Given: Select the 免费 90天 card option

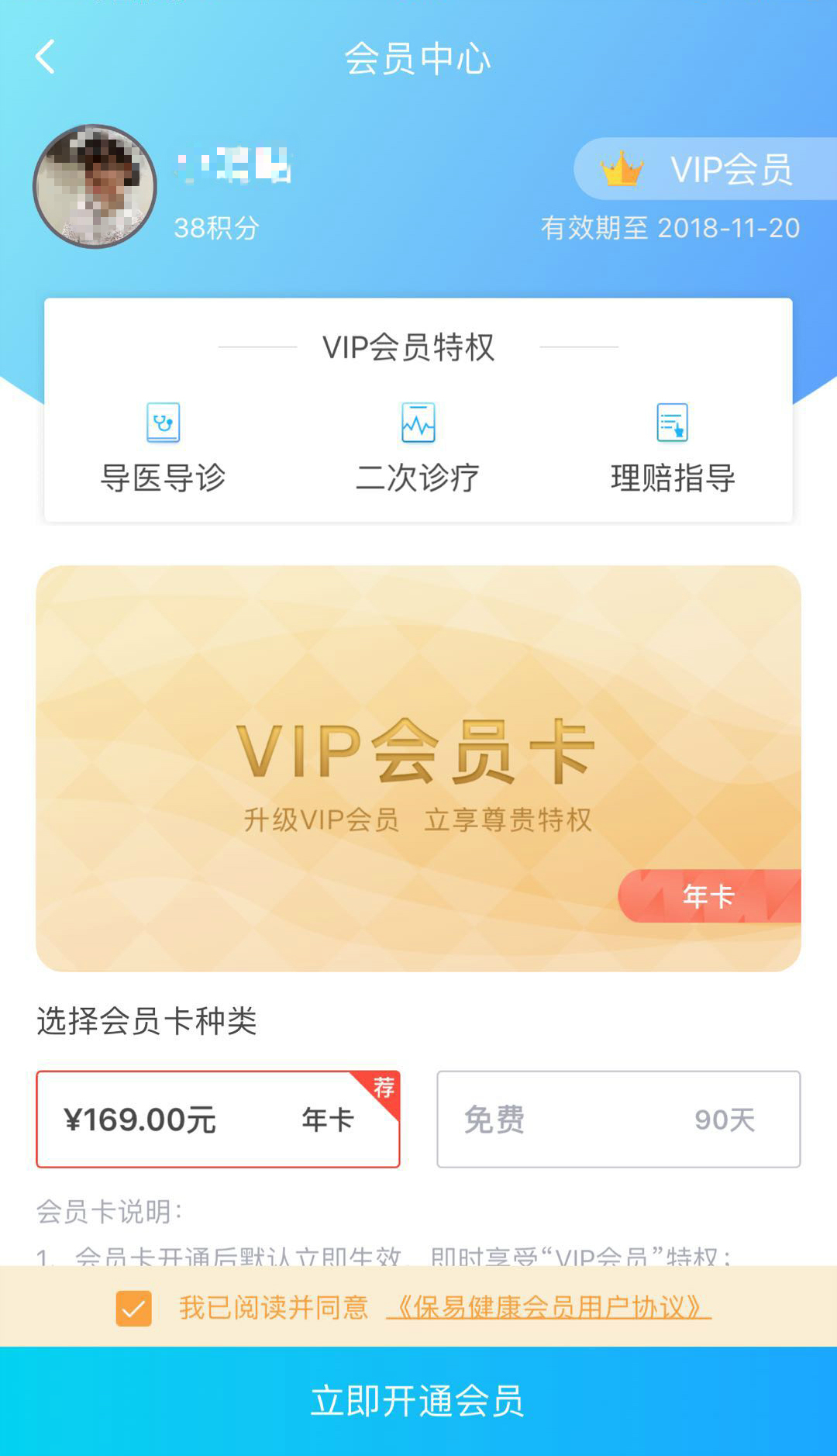Looking at the screenshot, I should 618,1119.
